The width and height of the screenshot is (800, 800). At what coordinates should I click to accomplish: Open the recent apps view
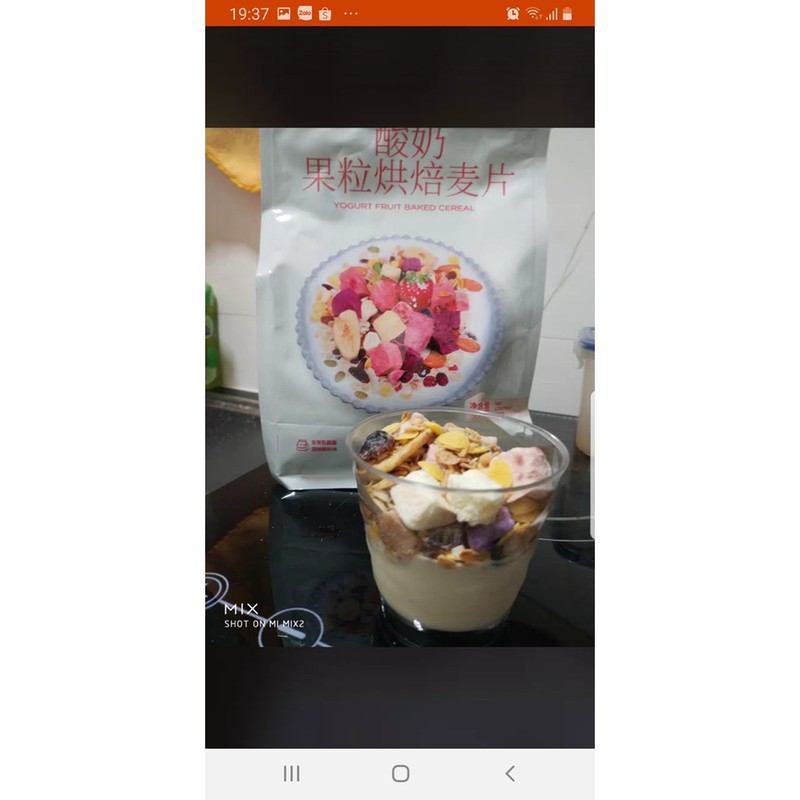291,773
